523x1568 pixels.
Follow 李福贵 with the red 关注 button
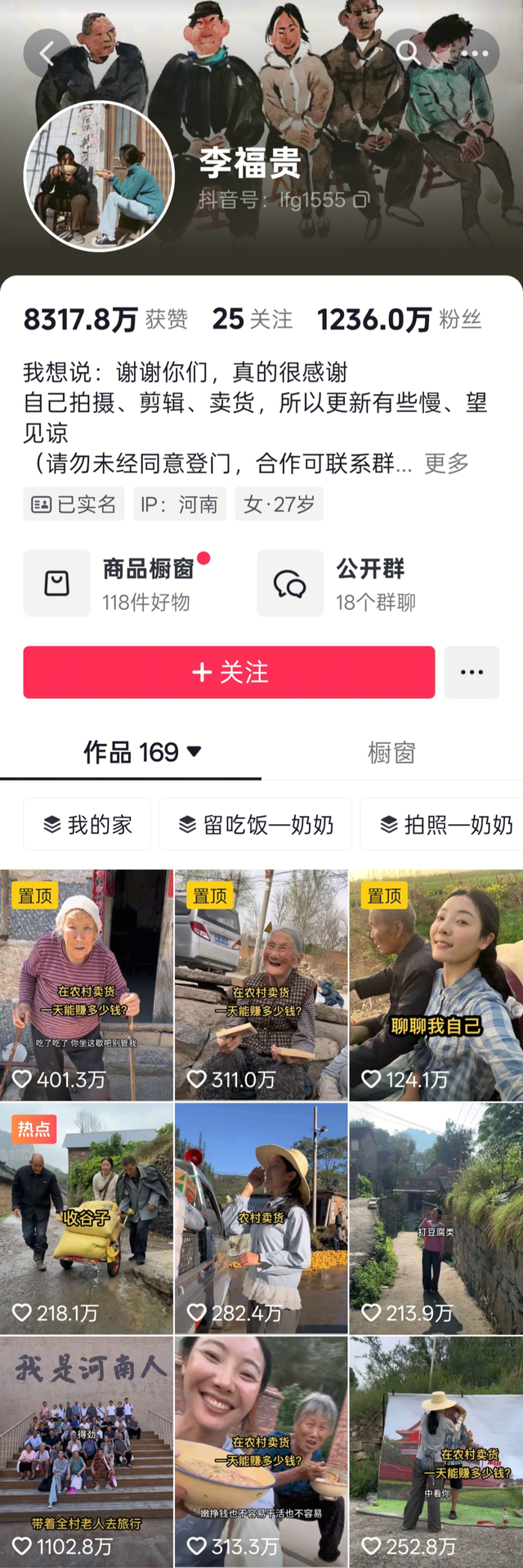pos(229,672)
